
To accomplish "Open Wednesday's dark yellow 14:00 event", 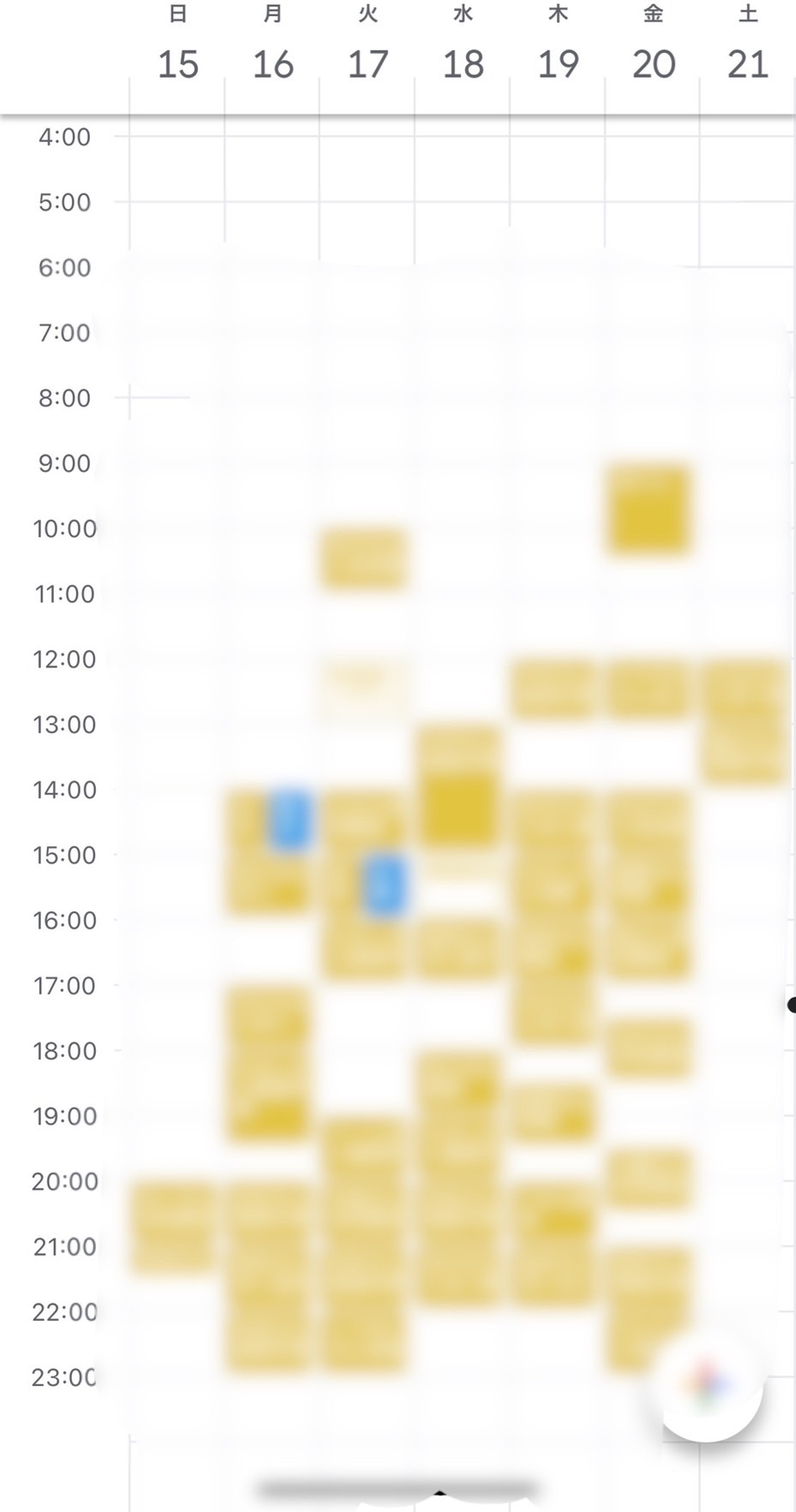I will pyautogui.click(x=459, y=809).
